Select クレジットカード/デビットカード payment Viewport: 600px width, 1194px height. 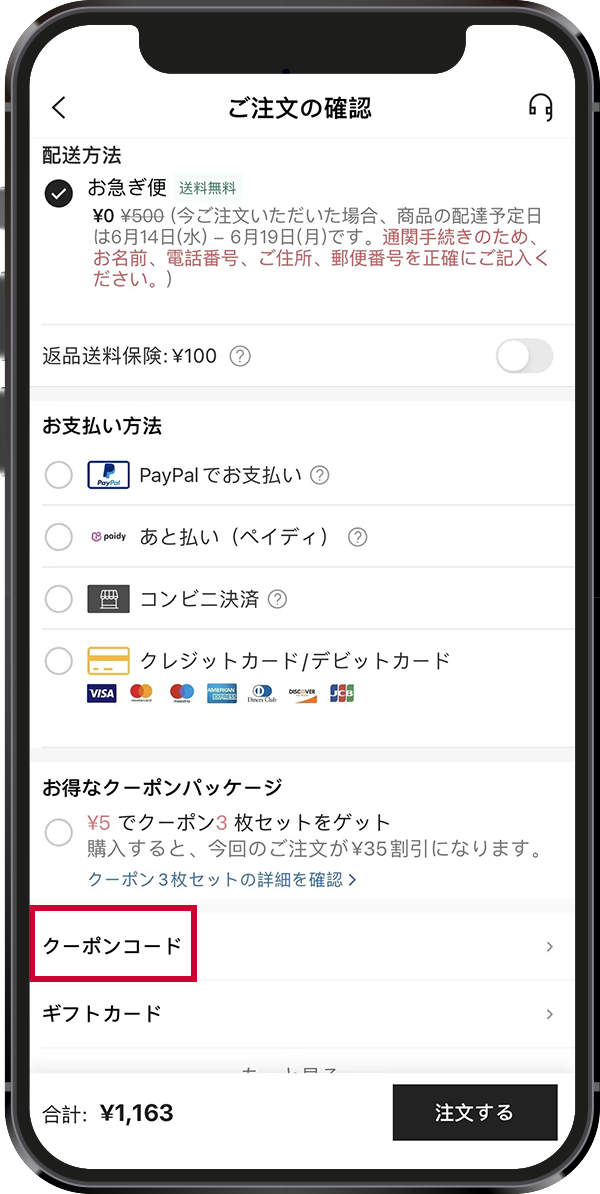[59, 661]
